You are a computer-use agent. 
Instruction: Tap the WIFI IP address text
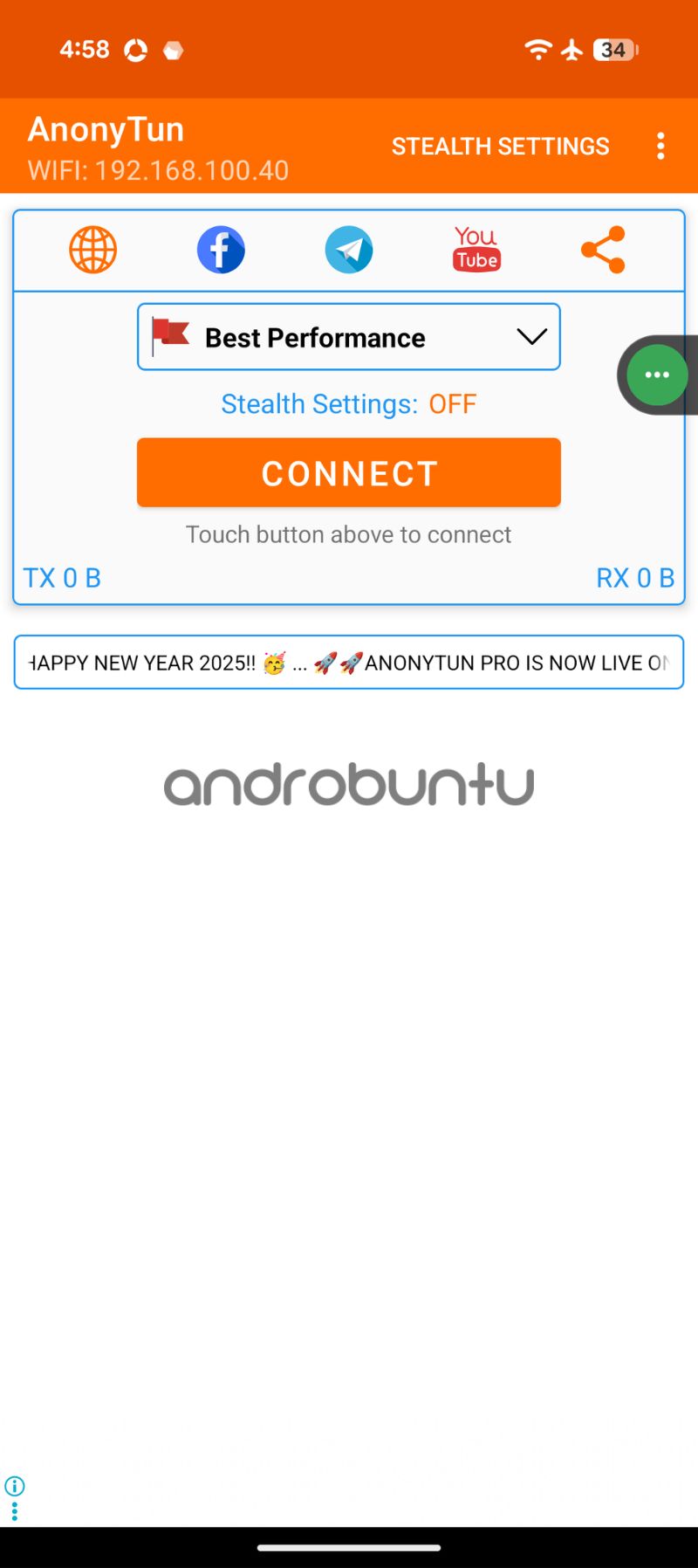[x=157, y=170]
